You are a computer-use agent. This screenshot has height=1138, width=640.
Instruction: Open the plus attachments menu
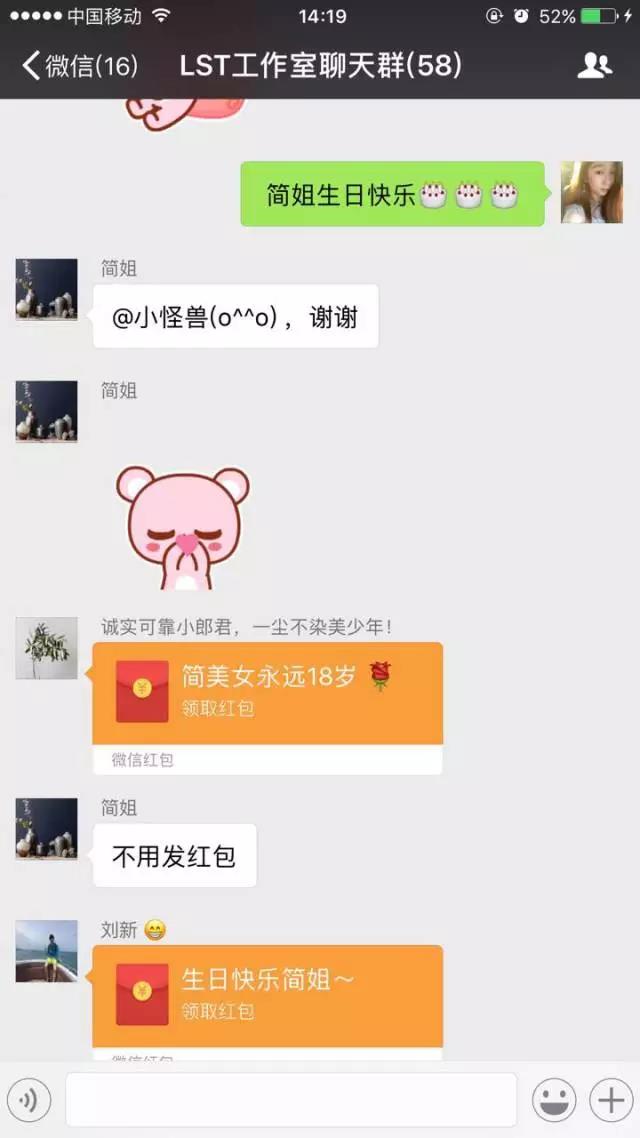pos(609,1101)
